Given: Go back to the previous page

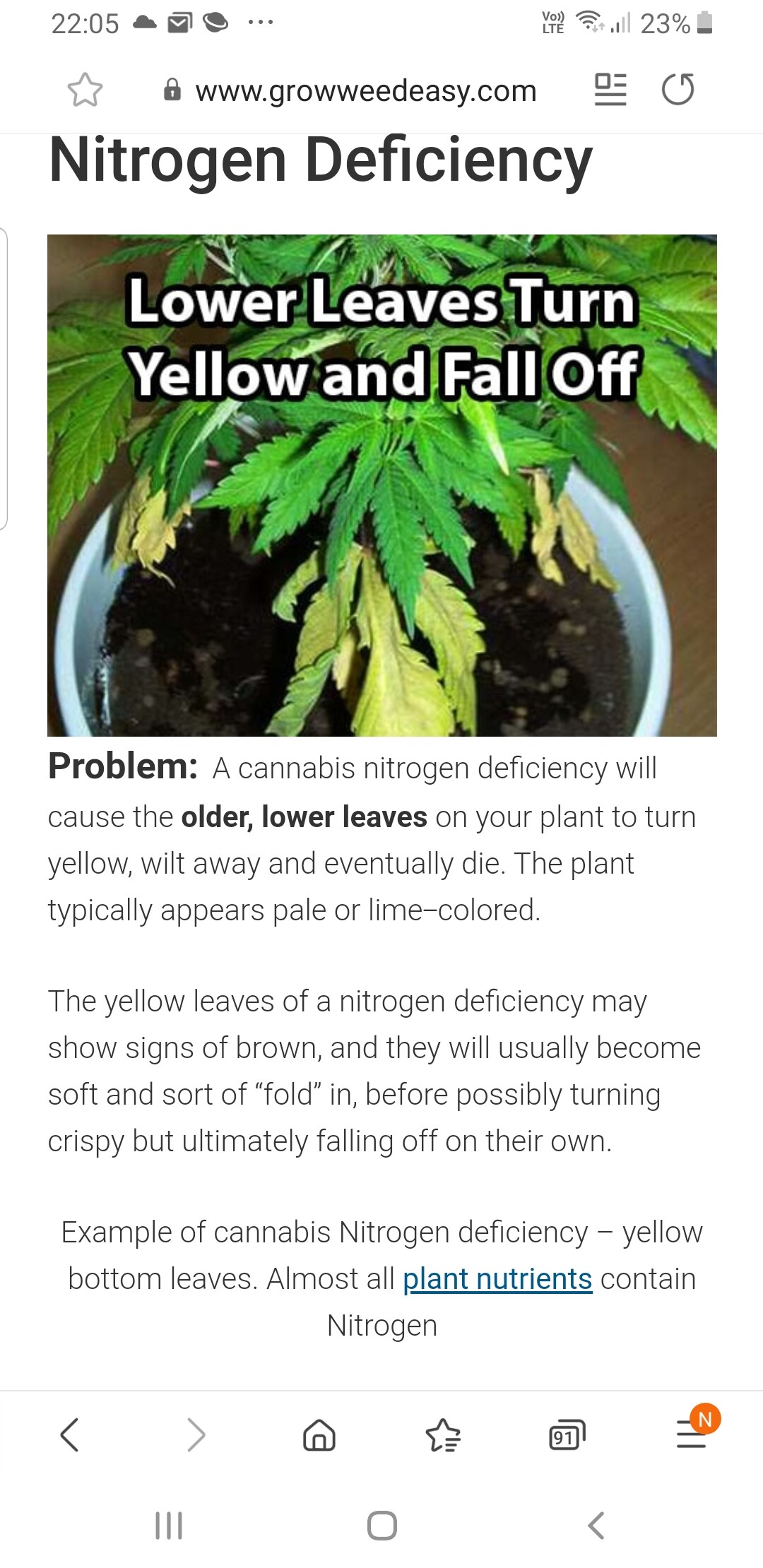Looking at the screenshot, I should pos(69,1435).
